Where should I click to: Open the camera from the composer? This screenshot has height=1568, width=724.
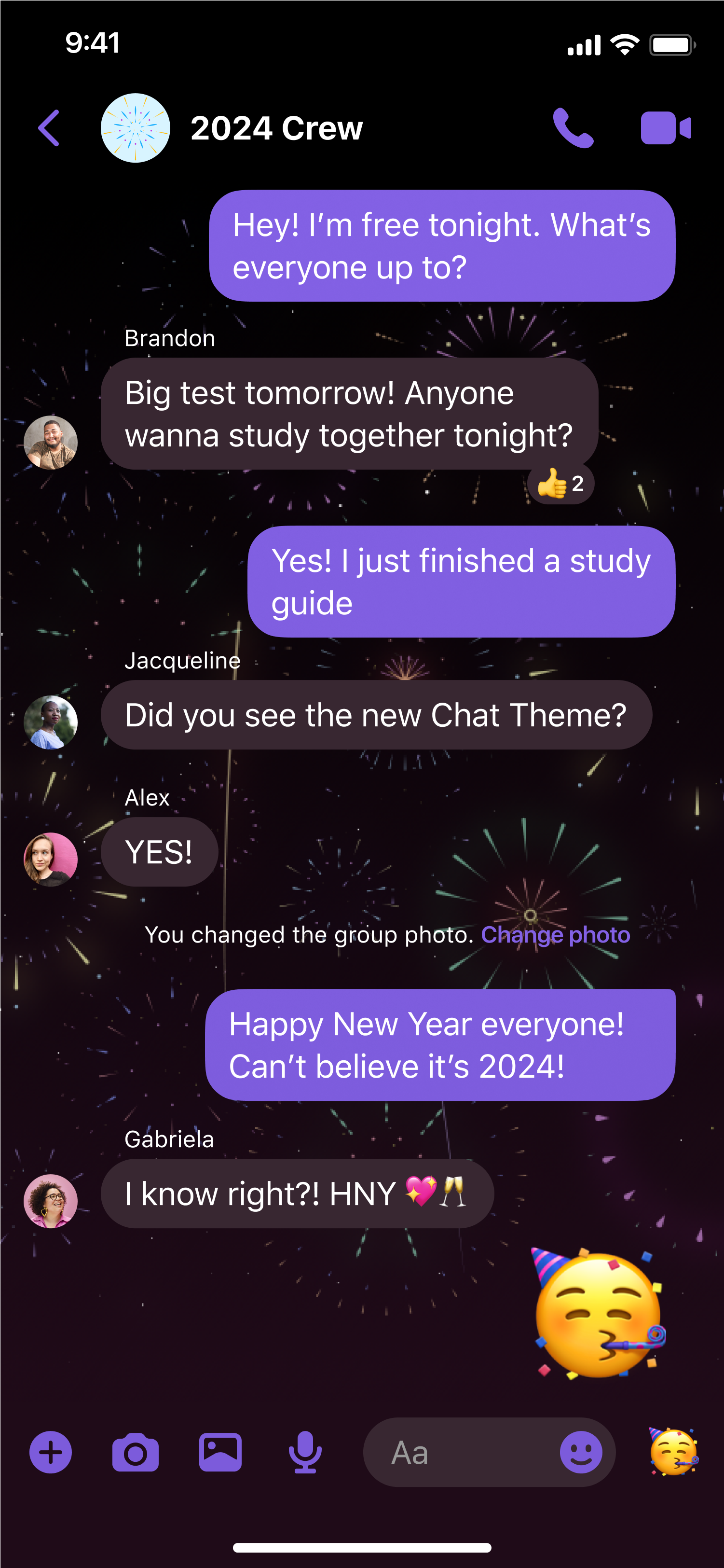click(135, 1452)
